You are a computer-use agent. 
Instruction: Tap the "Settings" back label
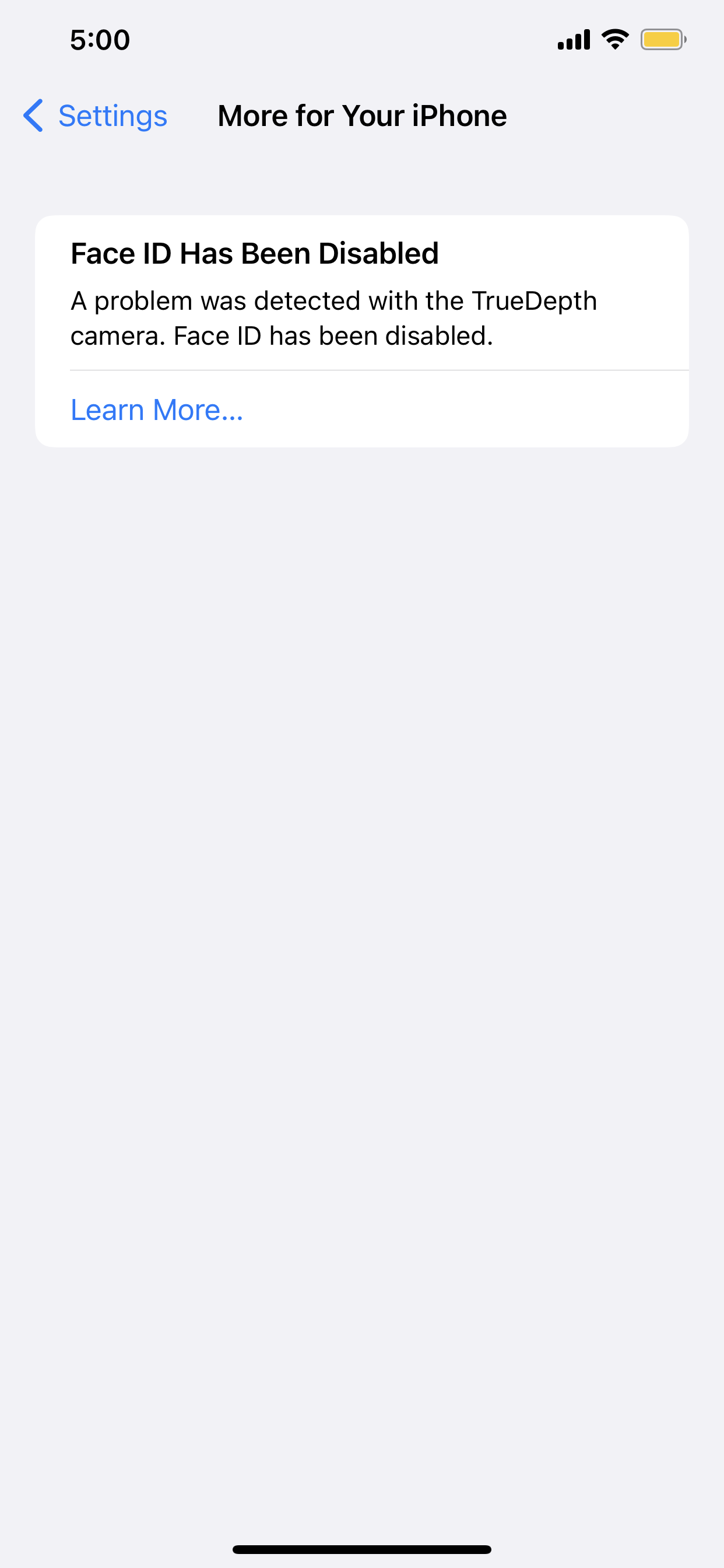click(113, 116)
